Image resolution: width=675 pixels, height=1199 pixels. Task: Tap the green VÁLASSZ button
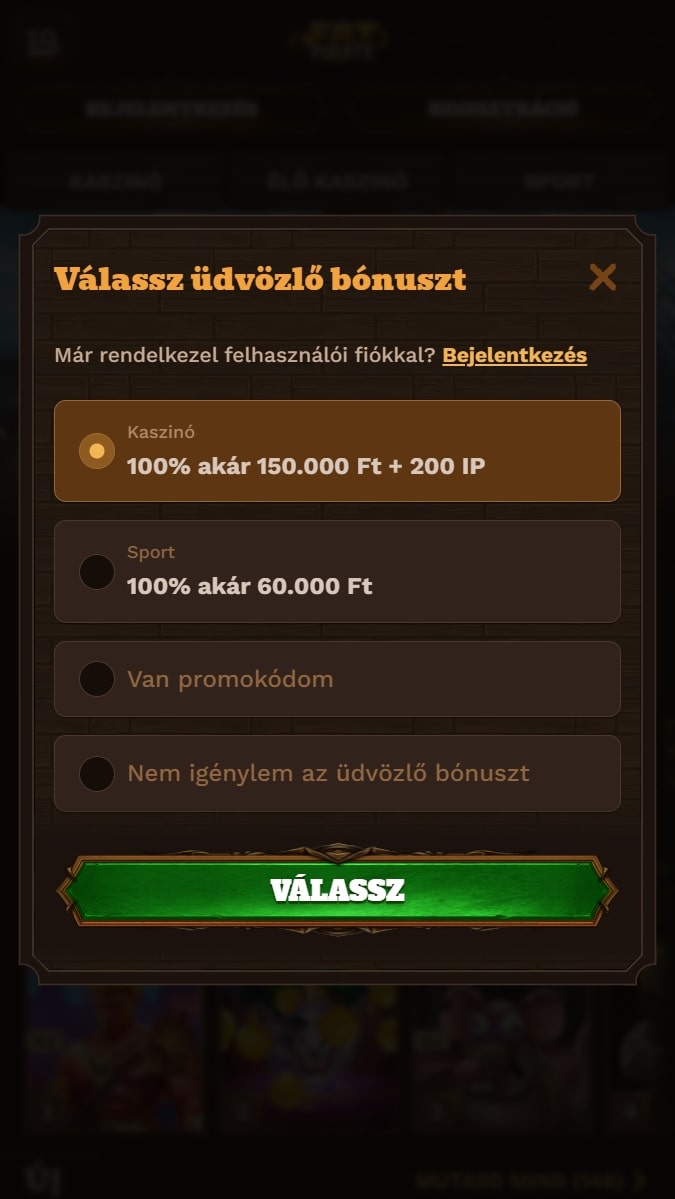(337, 890)
